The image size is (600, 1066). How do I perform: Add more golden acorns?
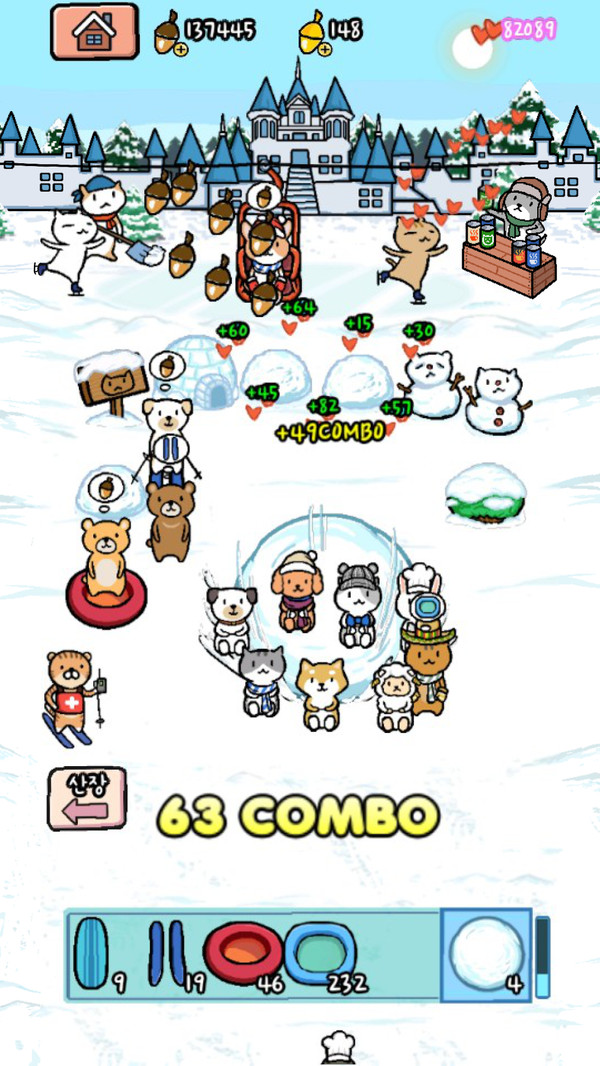(324, 49)
